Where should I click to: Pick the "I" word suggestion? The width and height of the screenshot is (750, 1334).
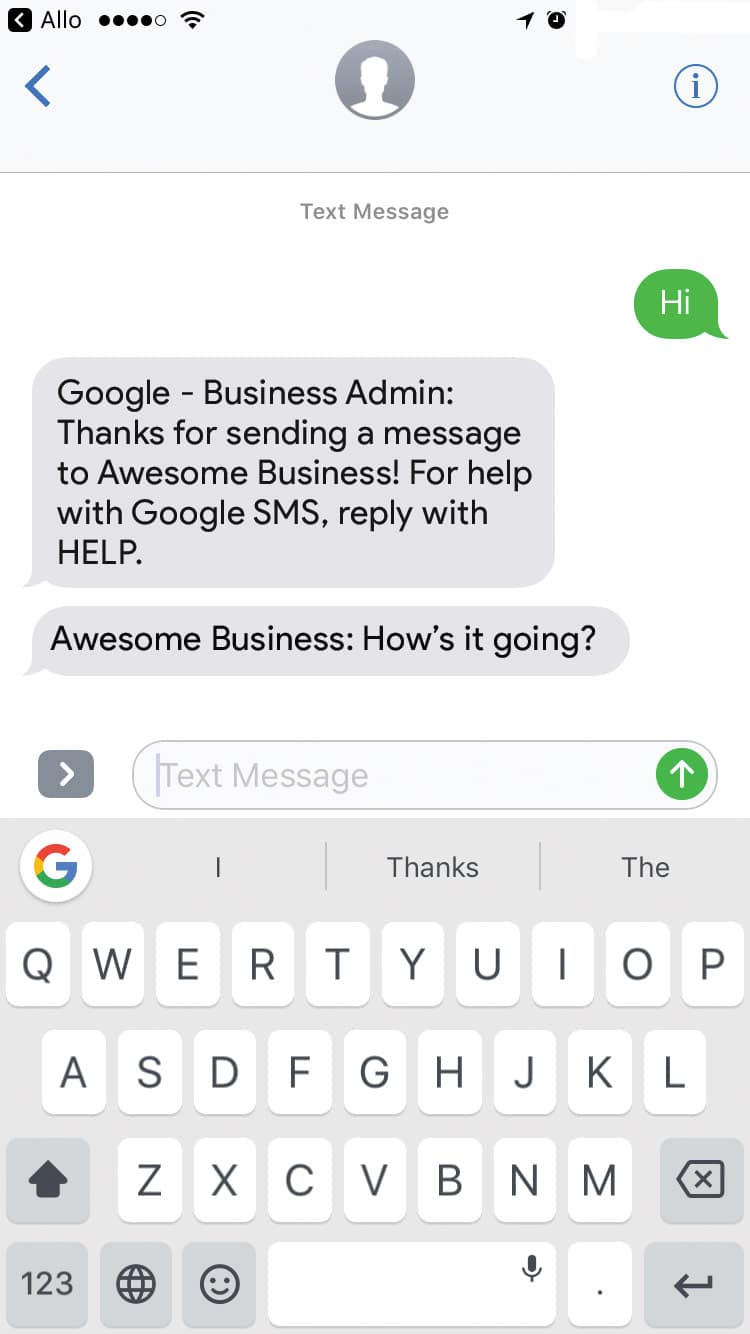[217, 867]
